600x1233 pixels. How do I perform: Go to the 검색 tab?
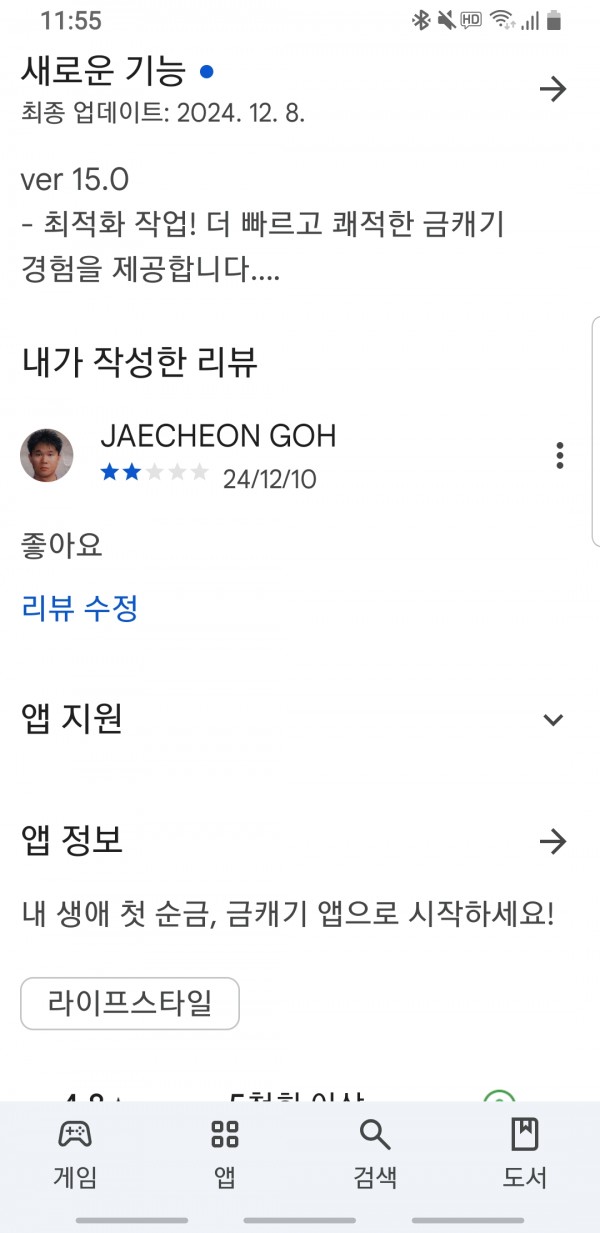coord(375,1153)
